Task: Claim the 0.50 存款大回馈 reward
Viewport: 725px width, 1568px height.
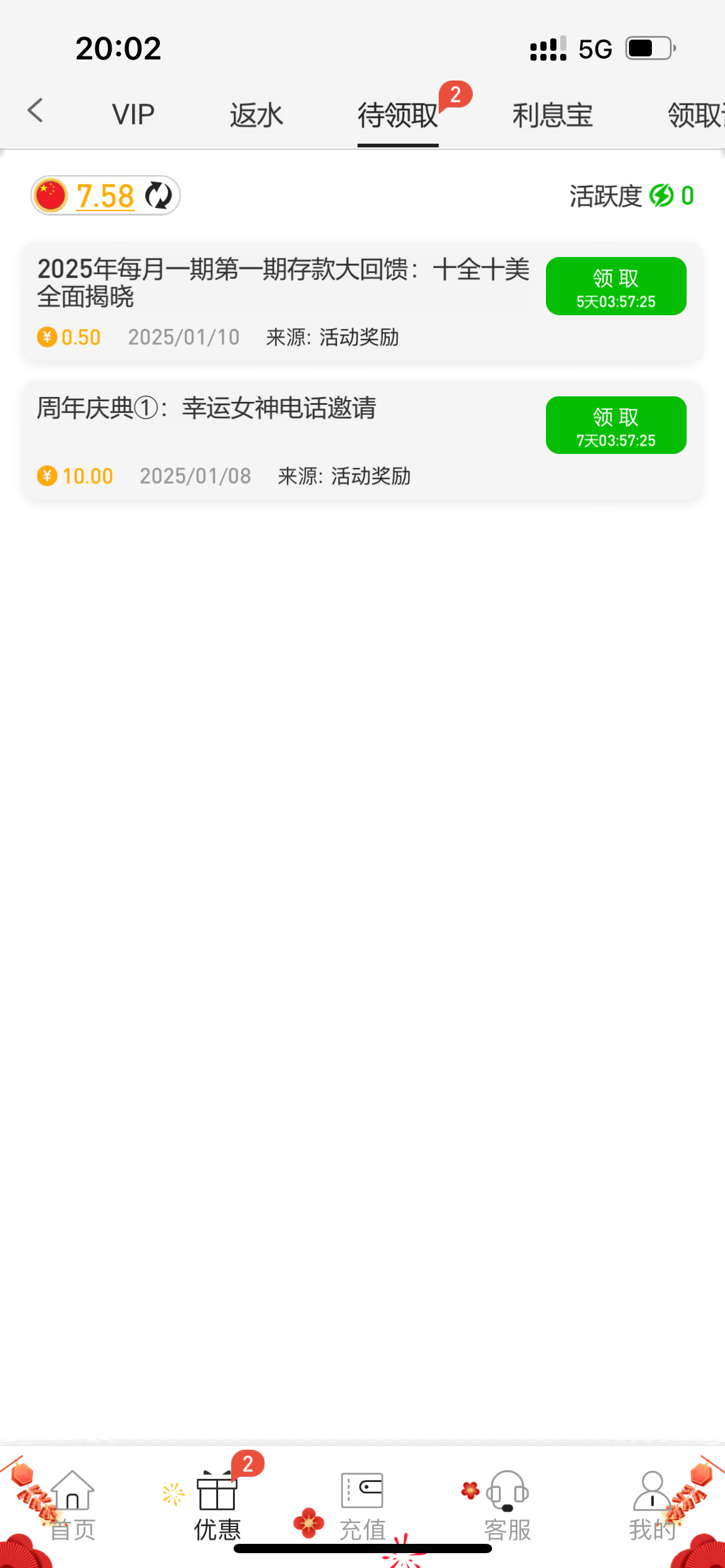Action: click(x=615, y=286)
